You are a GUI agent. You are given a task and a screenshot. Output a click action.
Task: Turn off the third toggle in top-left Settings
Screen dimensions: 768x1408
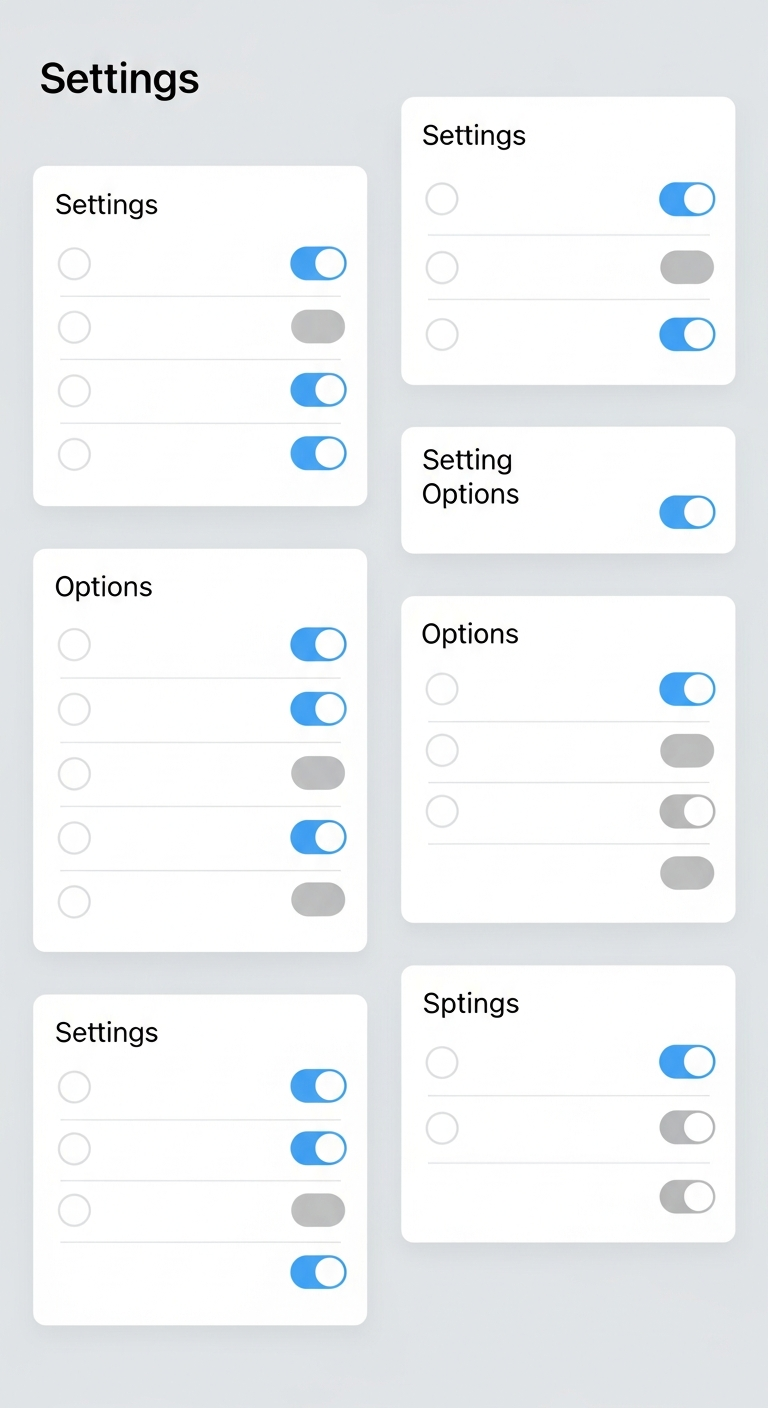(x=317, y=390)
